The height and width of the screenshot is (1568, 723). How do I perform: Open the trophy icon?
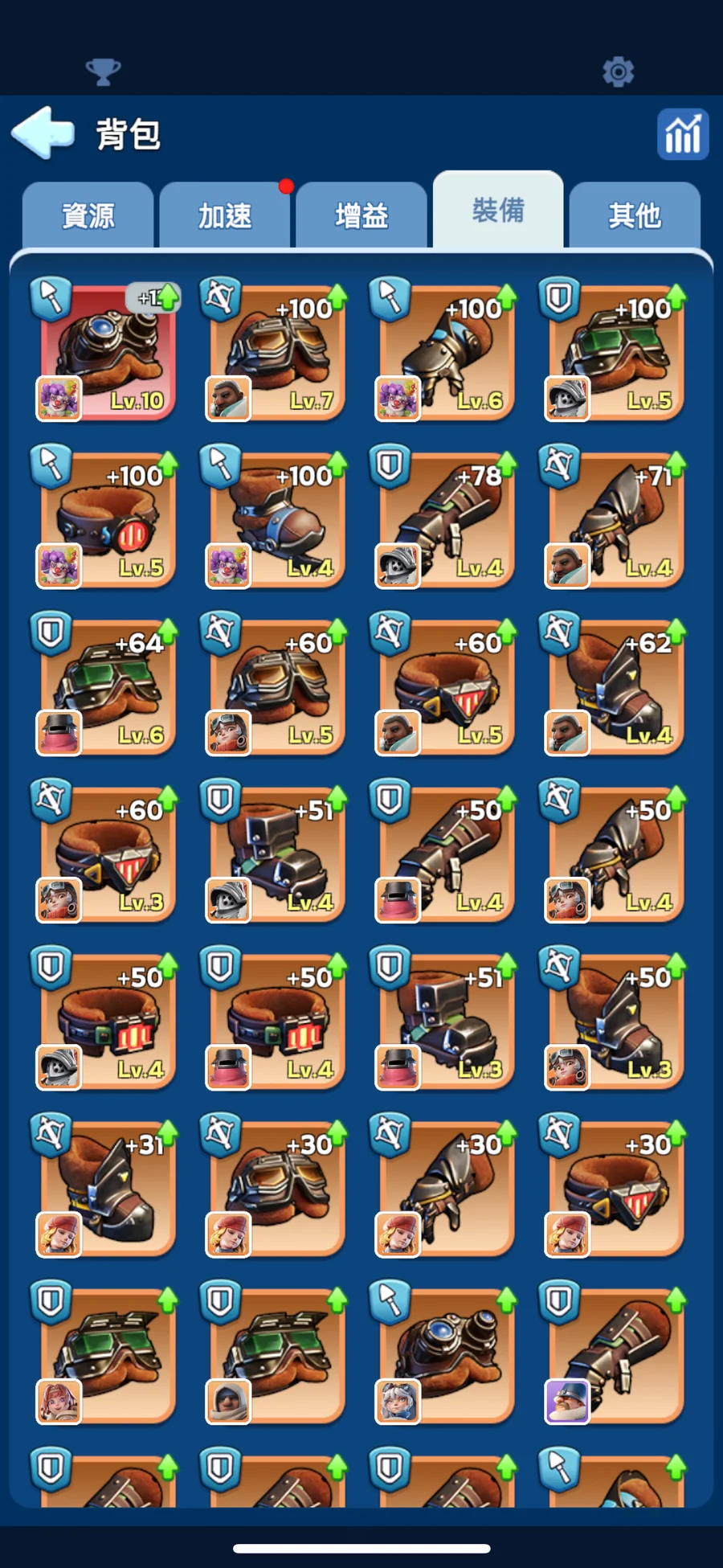click(x=103, y=72)
